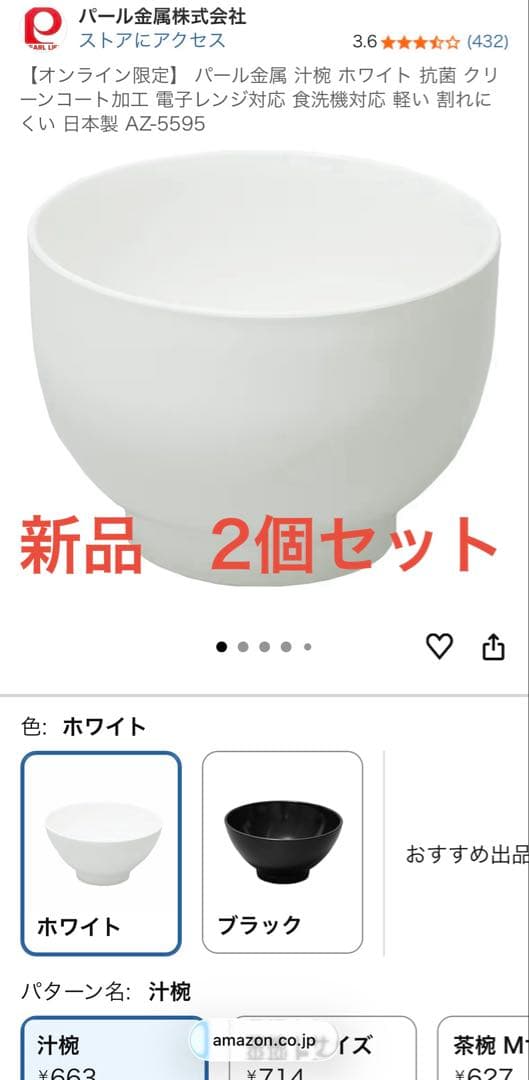Tap the image page indicator dots

pos(264,647)
